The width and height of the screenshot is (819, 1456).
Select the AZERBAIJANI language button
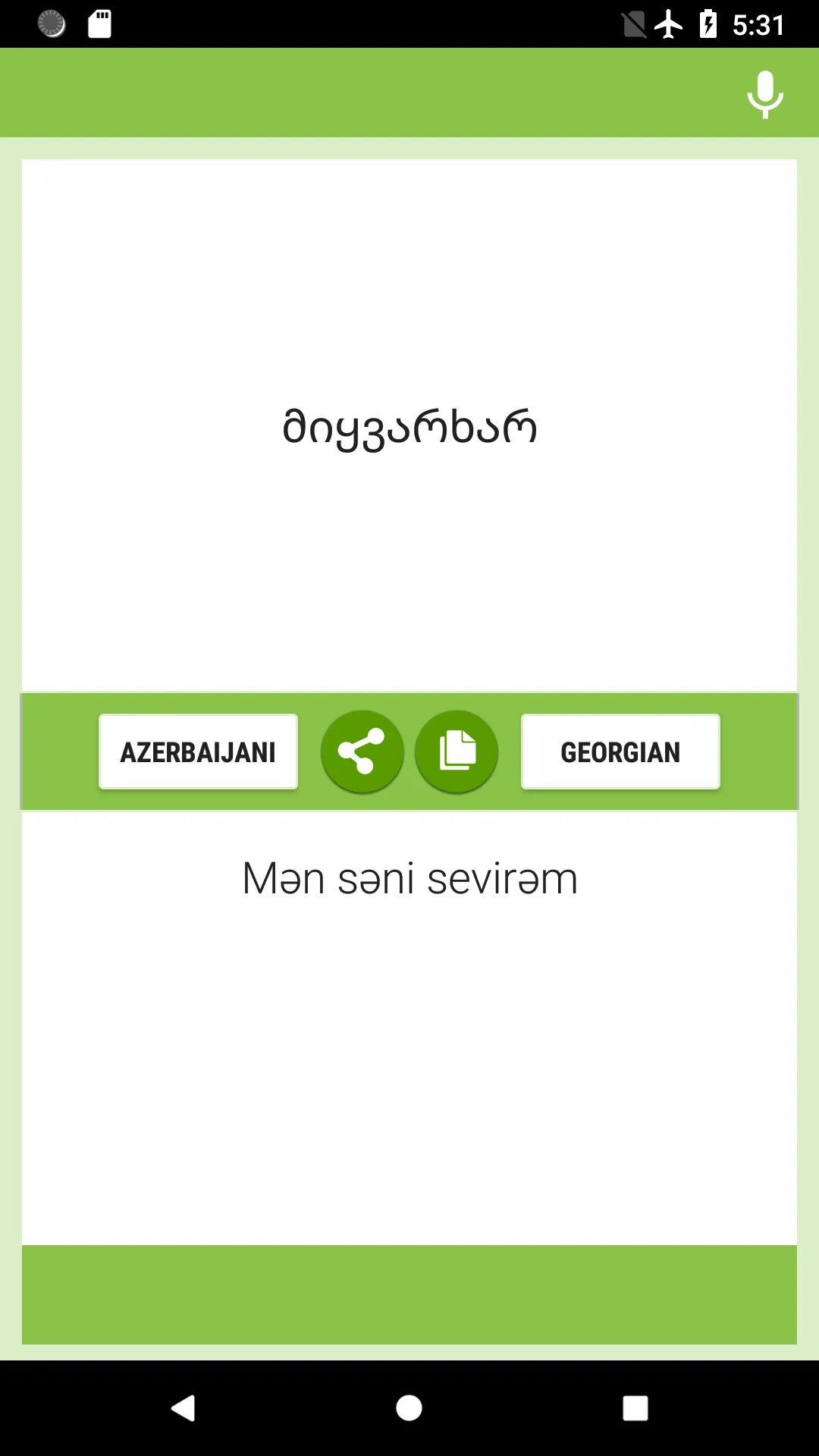point(198,752)
